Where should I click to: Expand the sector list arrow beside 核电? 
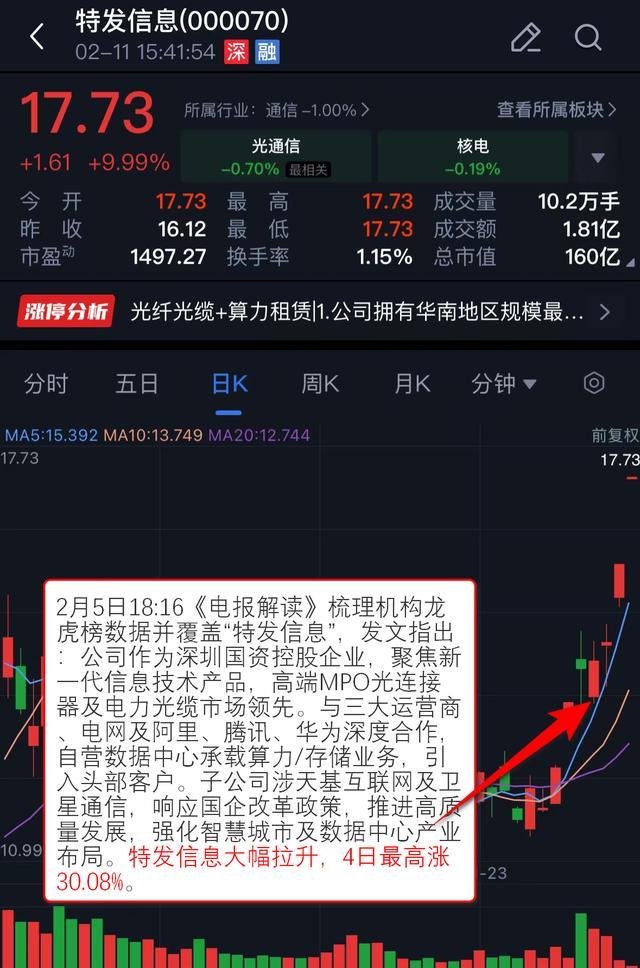[x=599, y=158]
